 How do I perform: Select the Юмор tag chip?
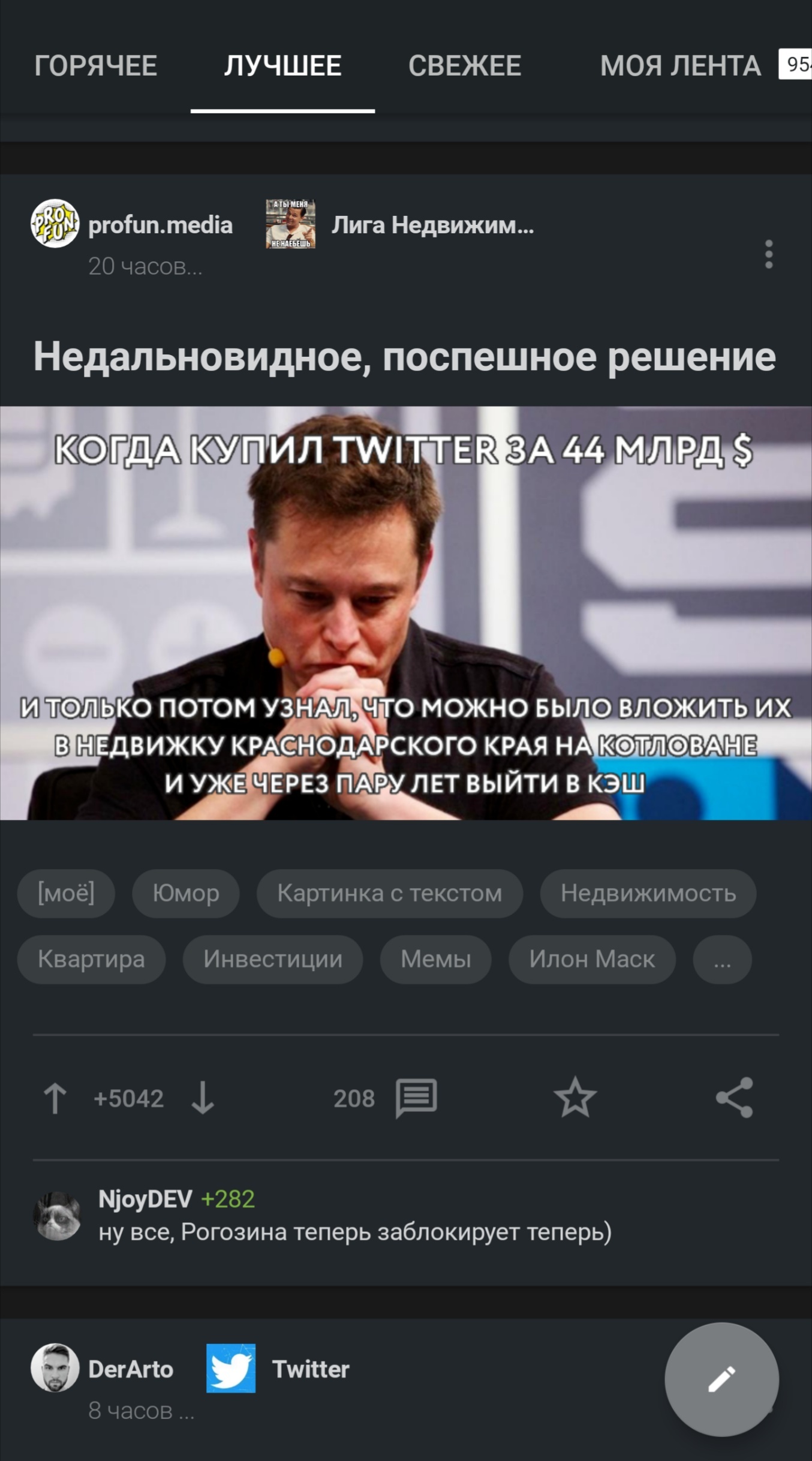tap(185, 894)
